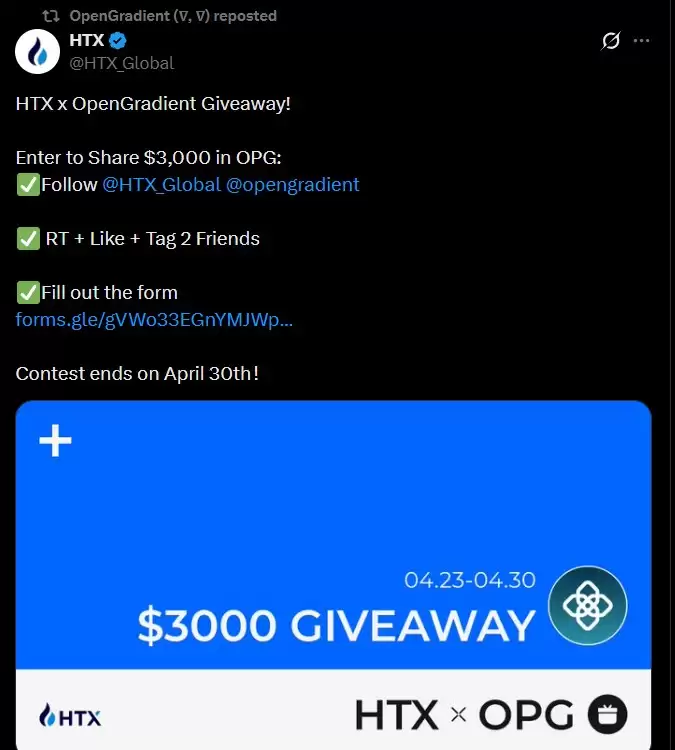The width and height of the screenshot is (675, 750).
Task: Open the forms.gle giveaway form link
Action: (x=154, y=320)
